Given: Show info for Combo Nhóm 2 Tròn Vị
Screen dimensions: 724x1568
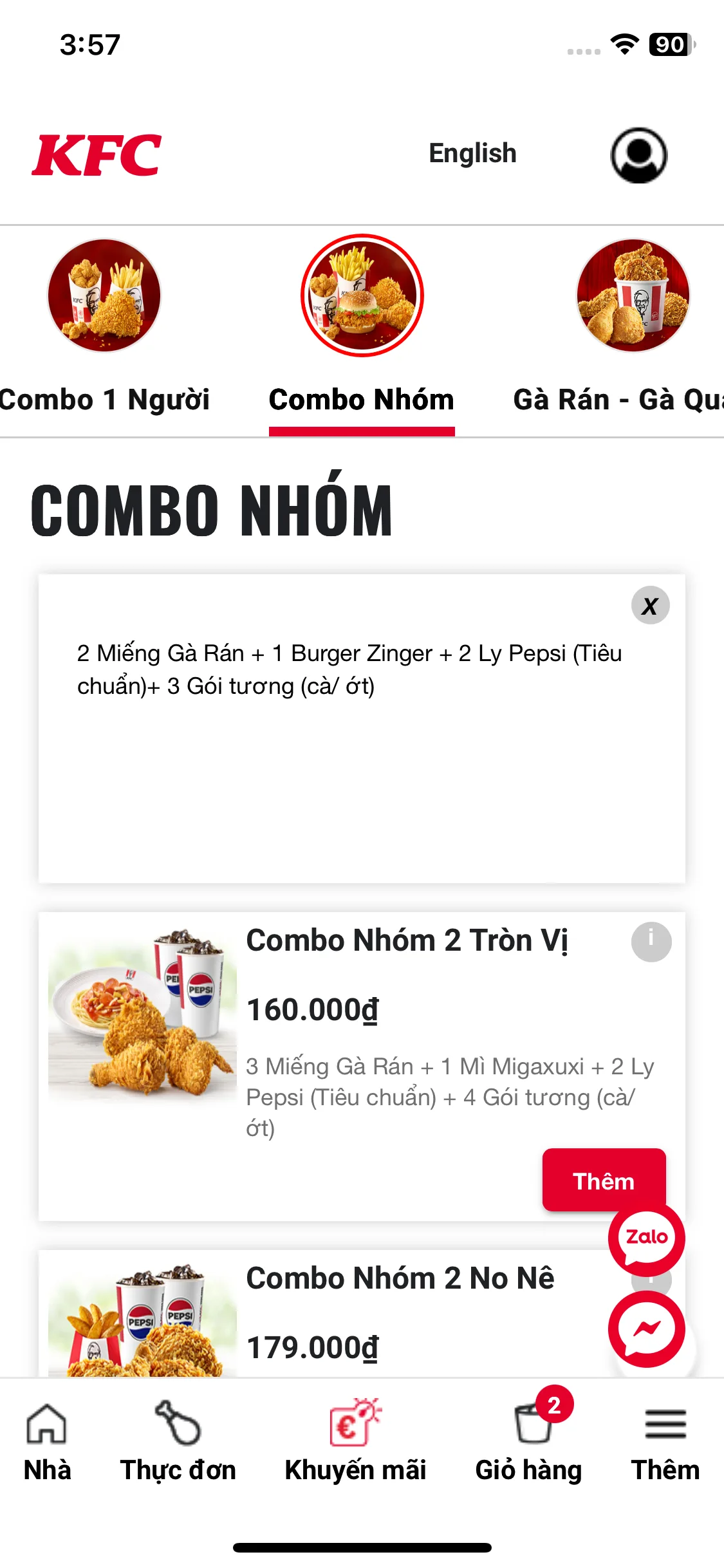Looking at the screenshot, I should click(x=651, y=942).
